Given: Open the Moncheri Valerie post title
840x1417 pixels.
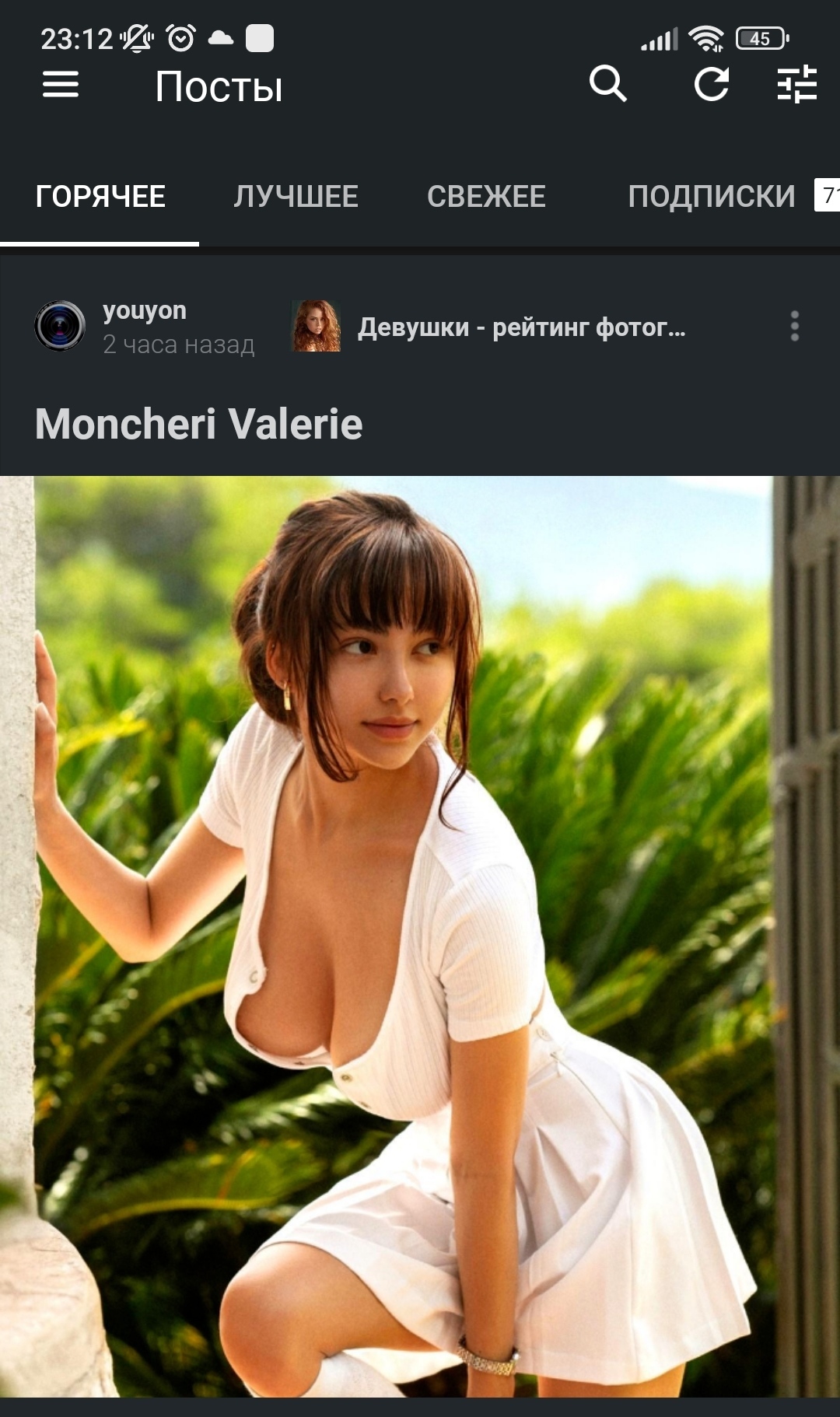Looking at the screenshot, I should (199, 424).
